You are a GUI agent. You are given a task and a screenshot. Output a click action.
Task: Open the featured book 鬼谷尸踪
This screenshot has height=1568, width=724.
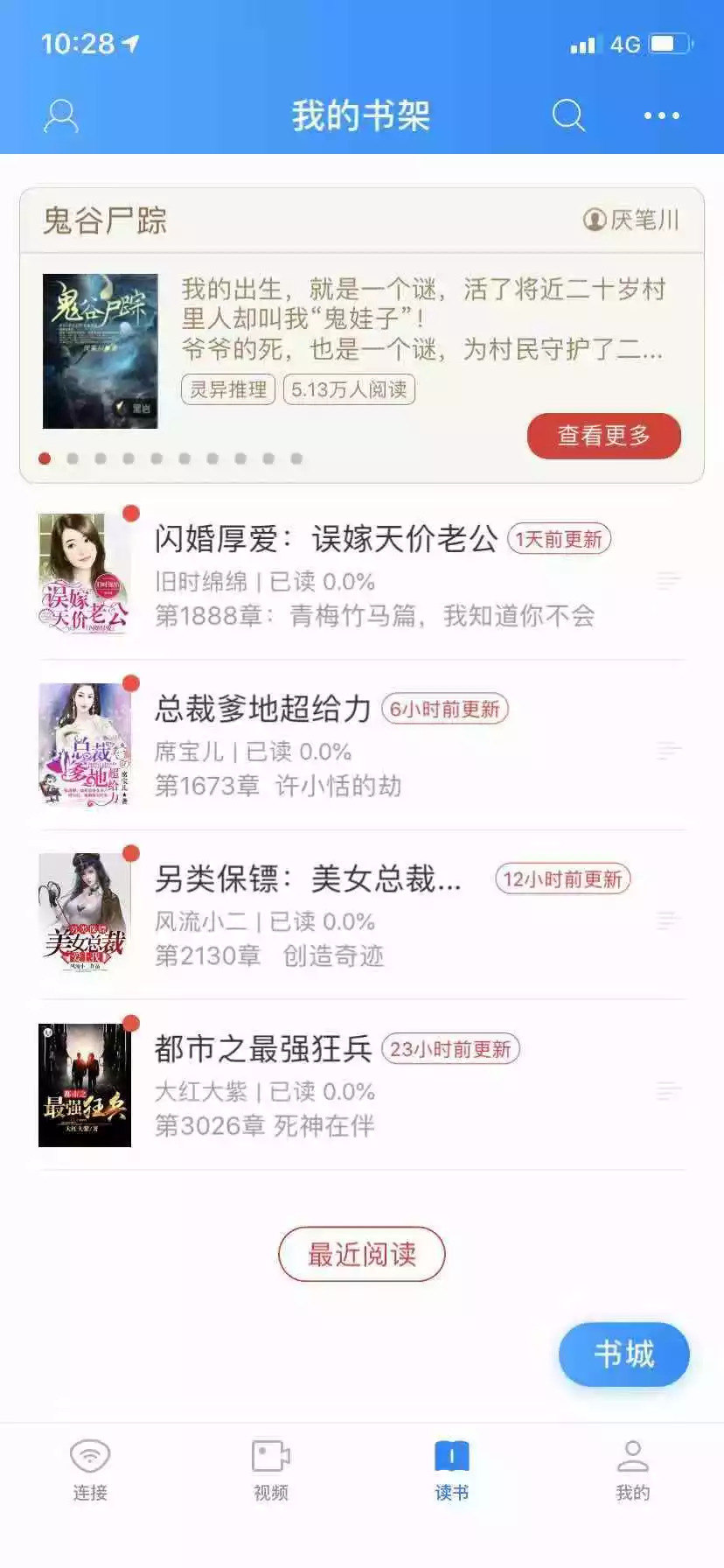click(101, 351)
